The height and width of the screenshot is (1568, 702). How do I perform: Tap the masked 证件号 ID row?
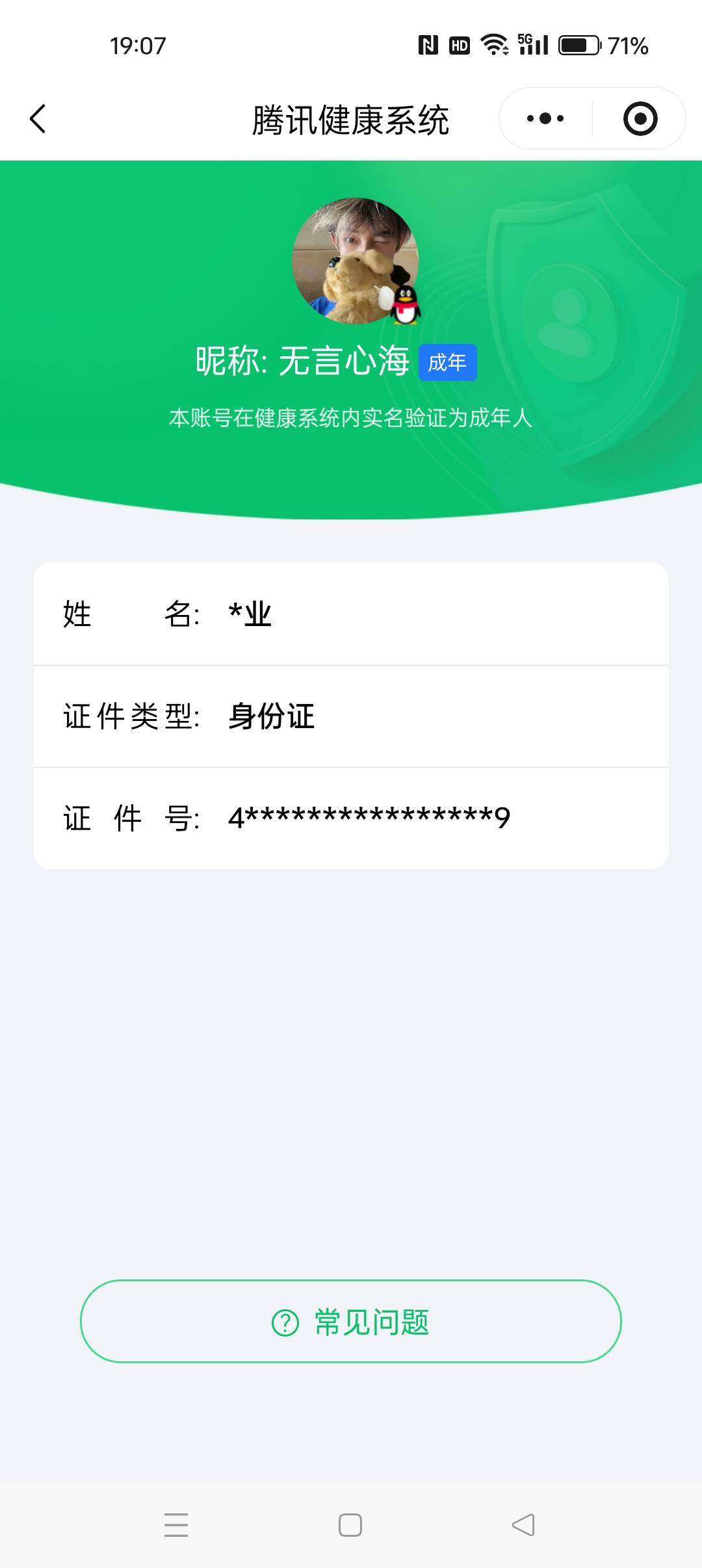(351, 818)
